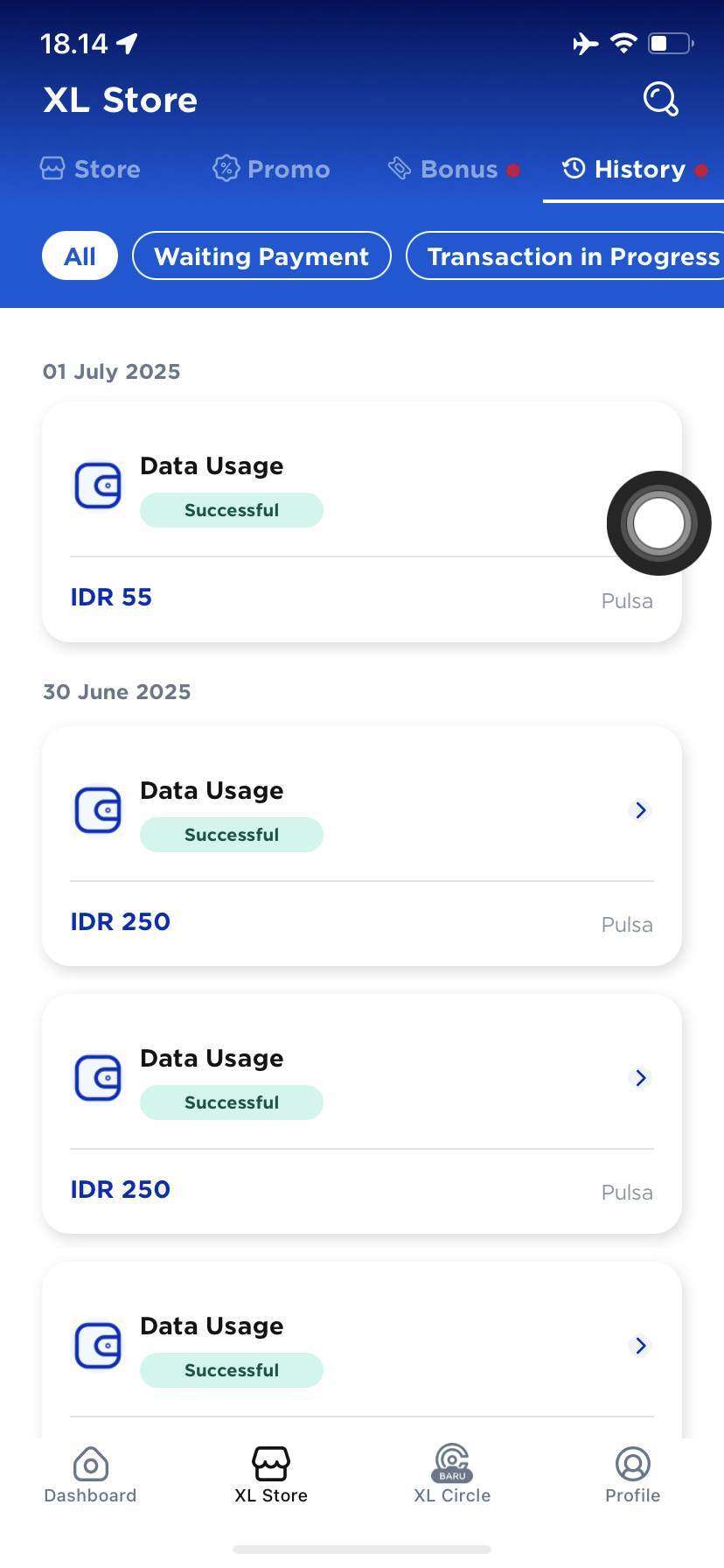Select the All filter chip
The height and width of the screenshot is (1568, 724).
tap(80, 256)
